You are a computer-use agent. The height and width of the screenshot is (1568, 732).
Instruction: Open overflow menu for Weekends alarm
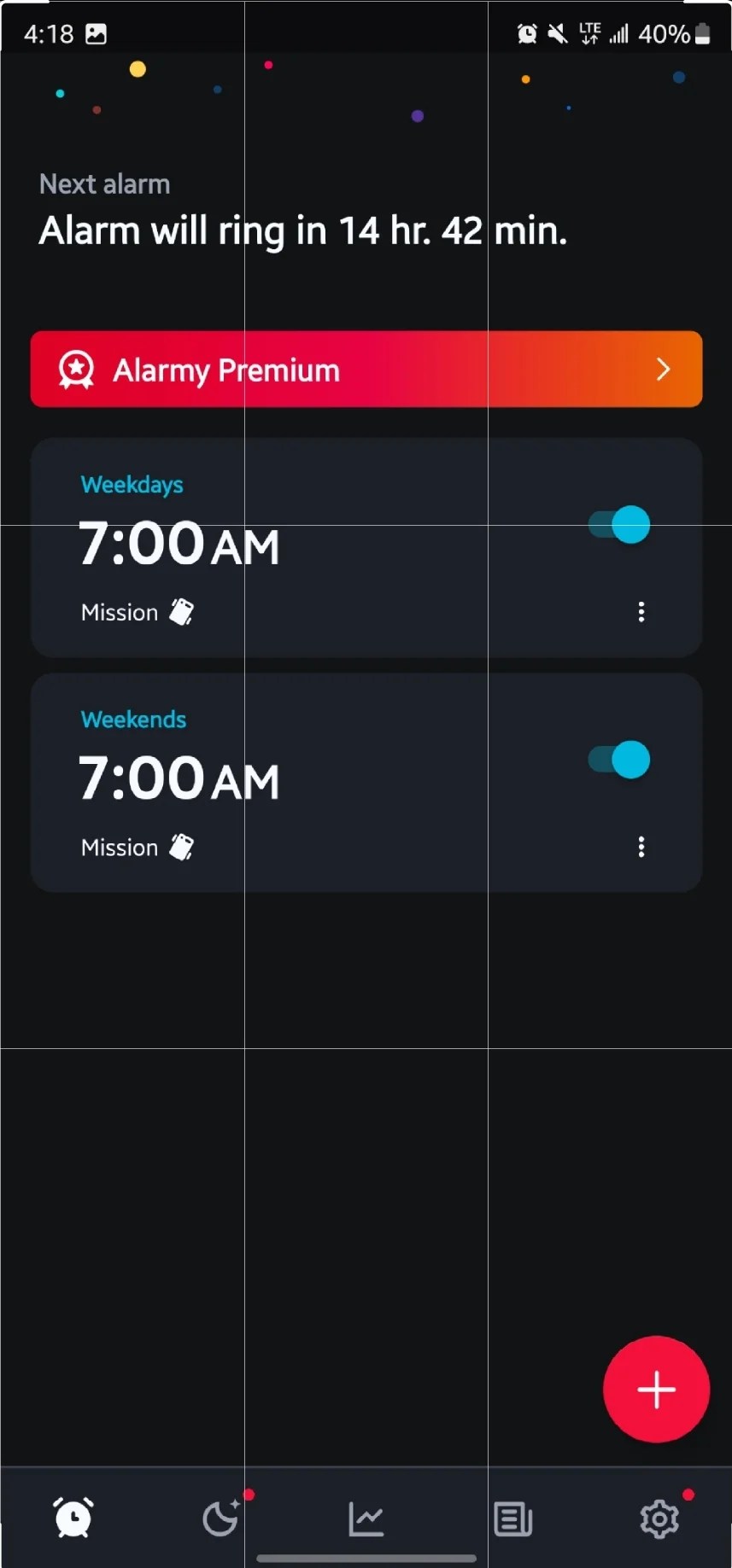(641, 847)
